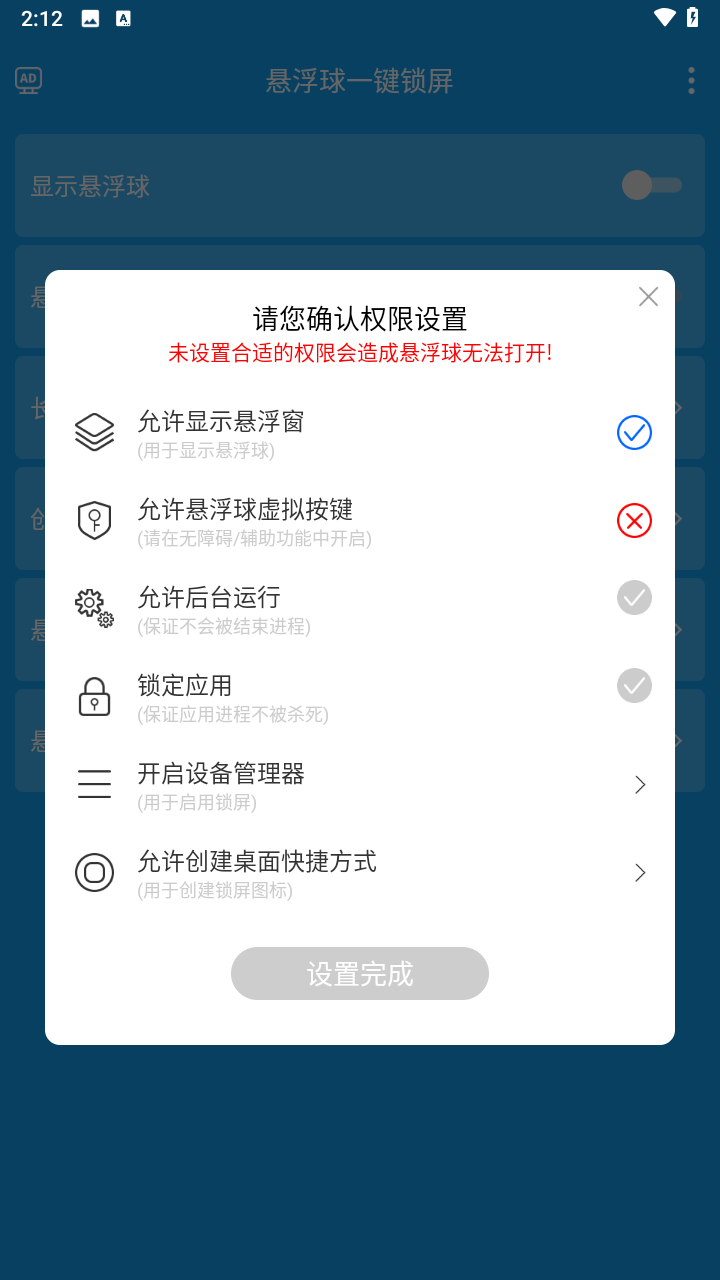This screenshot has height=1280, width=720.
Task: Tap the 设置完成 button
Action: (x=360, y=974)
